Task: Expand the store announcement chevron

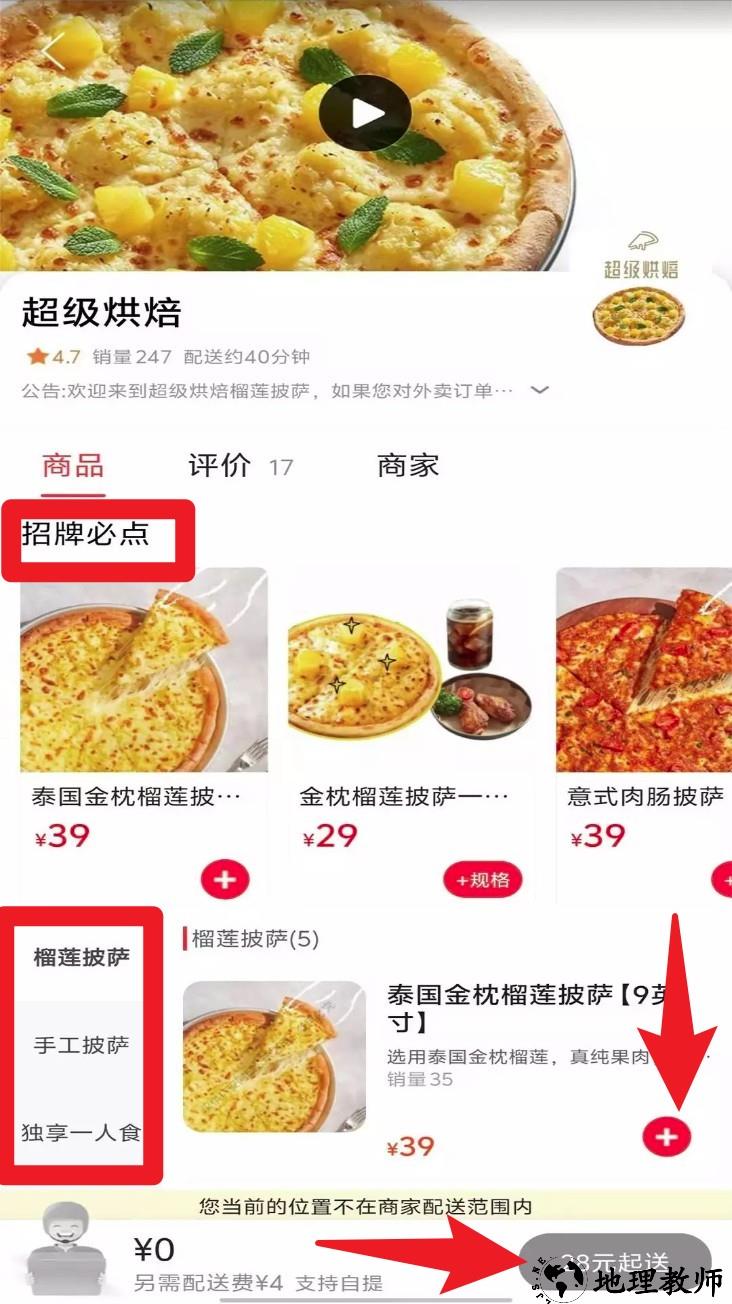Action: 540,390
